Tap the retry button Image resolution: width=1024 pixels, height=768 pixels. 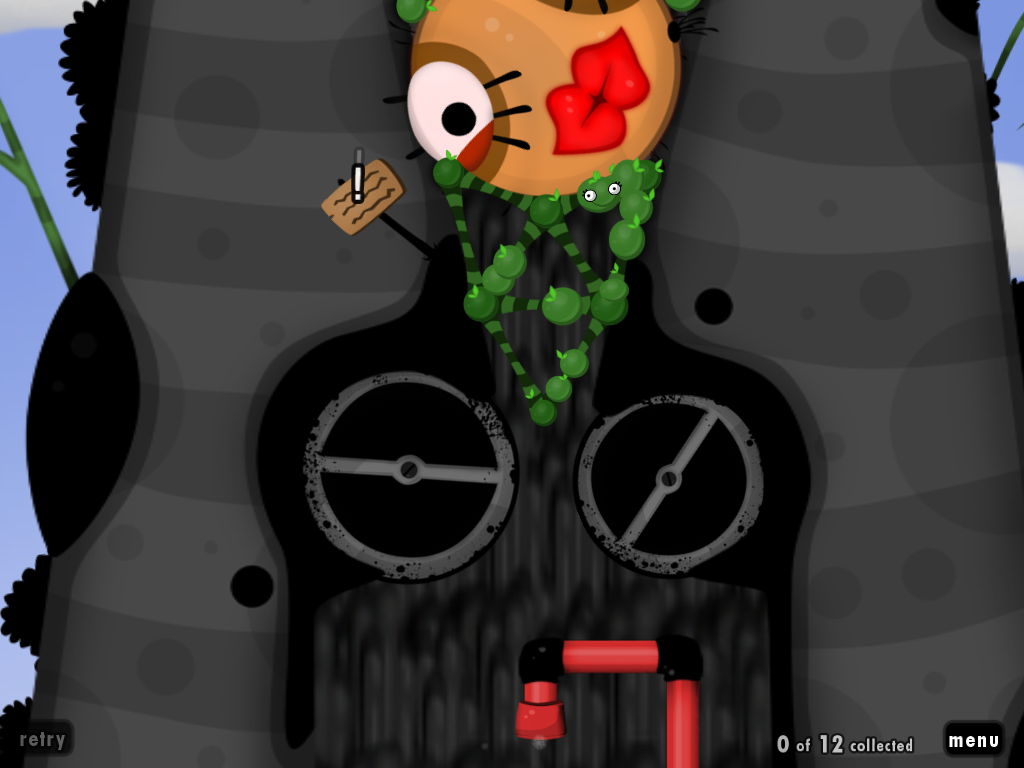pyautogui.click(x=42, y=739)
